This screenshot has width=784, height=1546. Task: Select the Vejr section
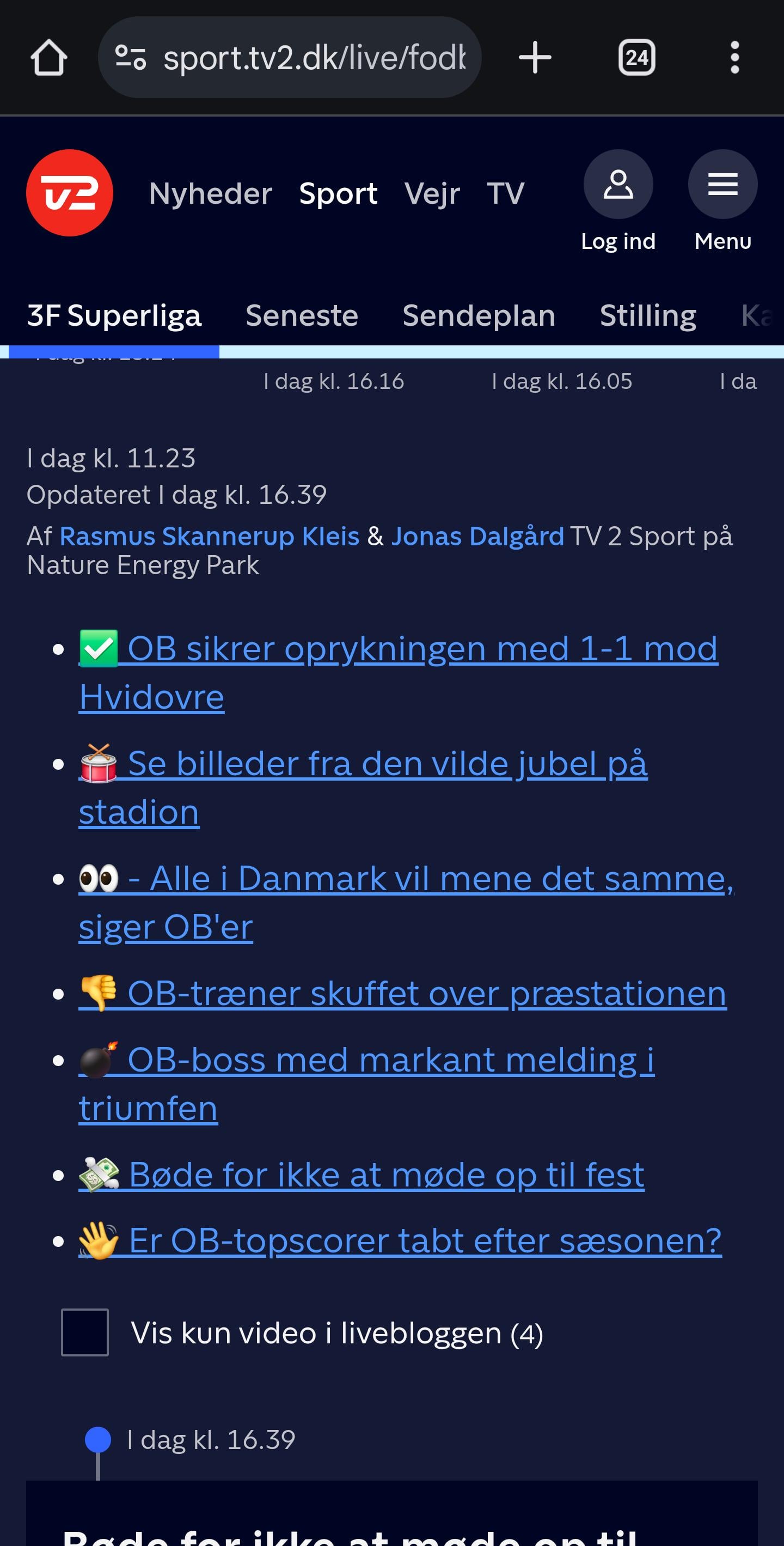(432, 193)
